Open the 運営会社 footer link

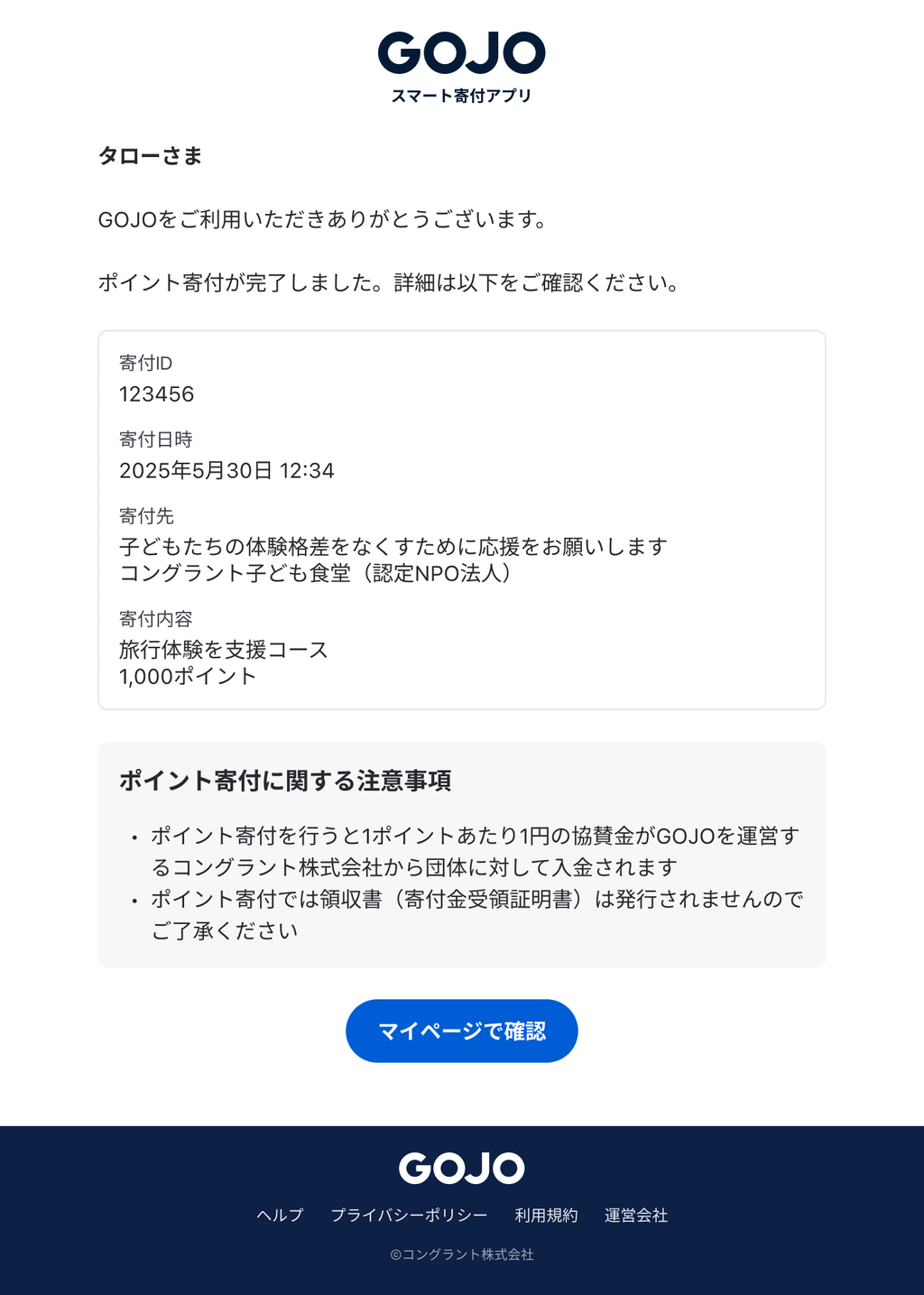click(x=636, y=1216)
